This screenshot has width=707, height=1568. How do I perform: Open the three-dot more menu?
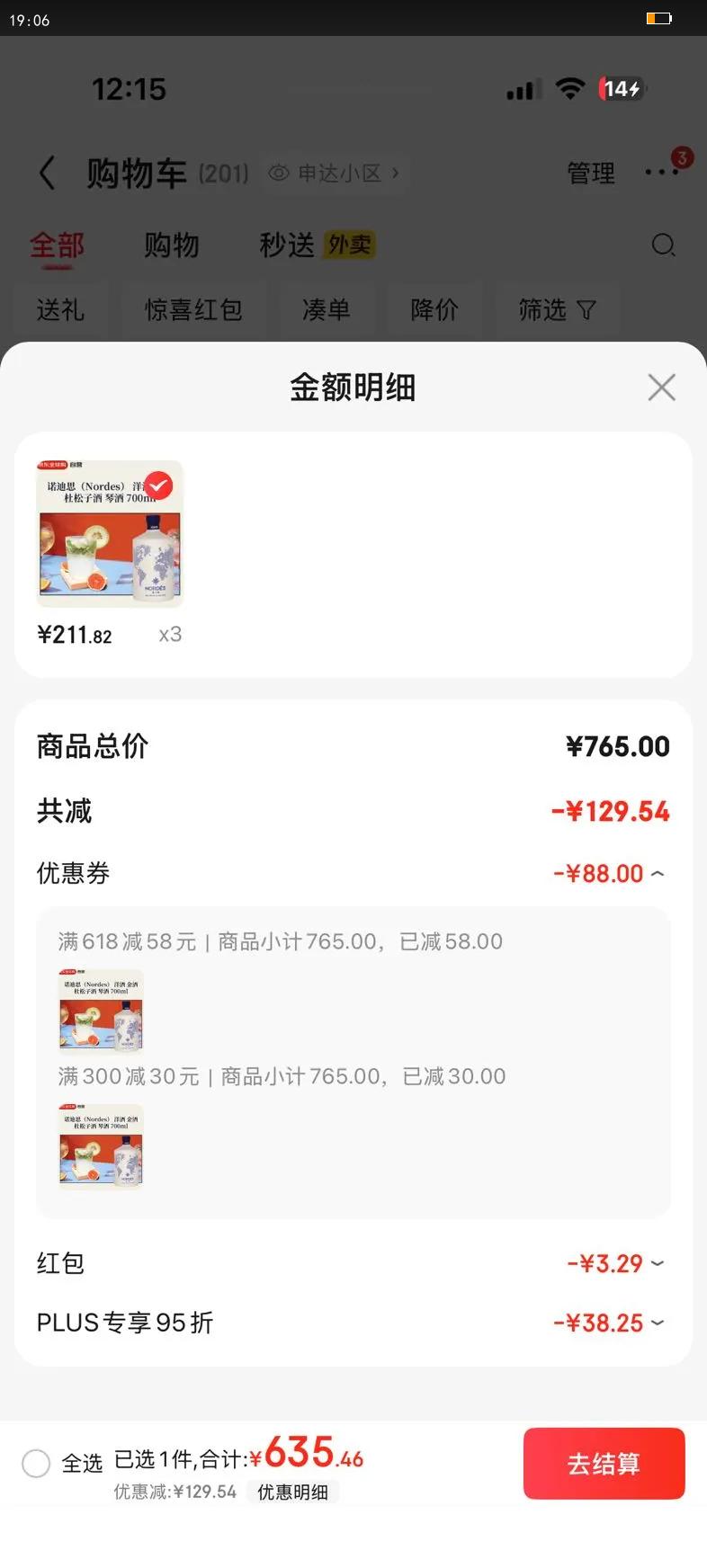click(662, 171)
